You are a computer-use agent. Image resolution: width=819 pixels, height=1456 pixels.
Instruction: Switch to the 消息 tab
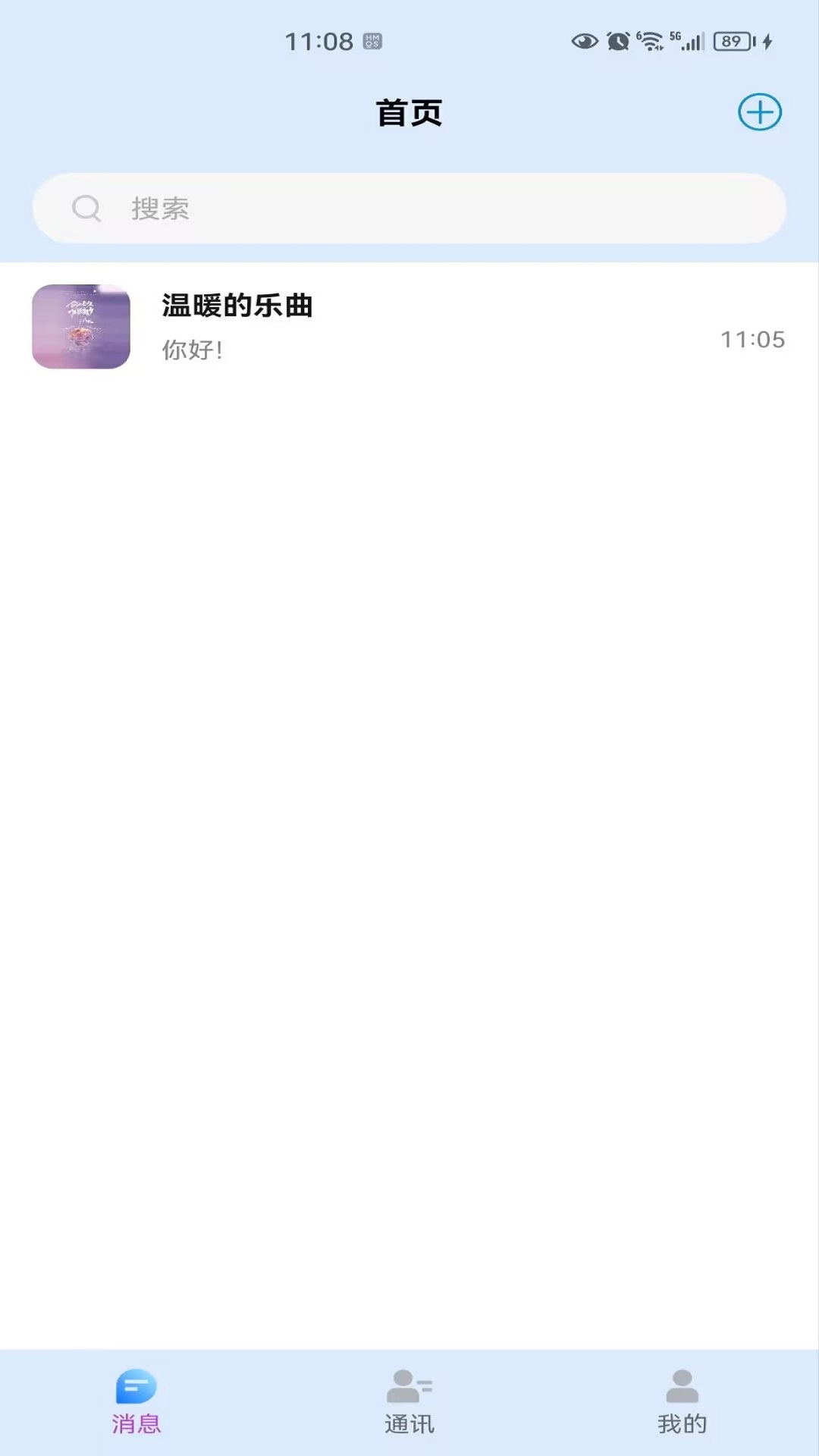(x=136, y=1402)
